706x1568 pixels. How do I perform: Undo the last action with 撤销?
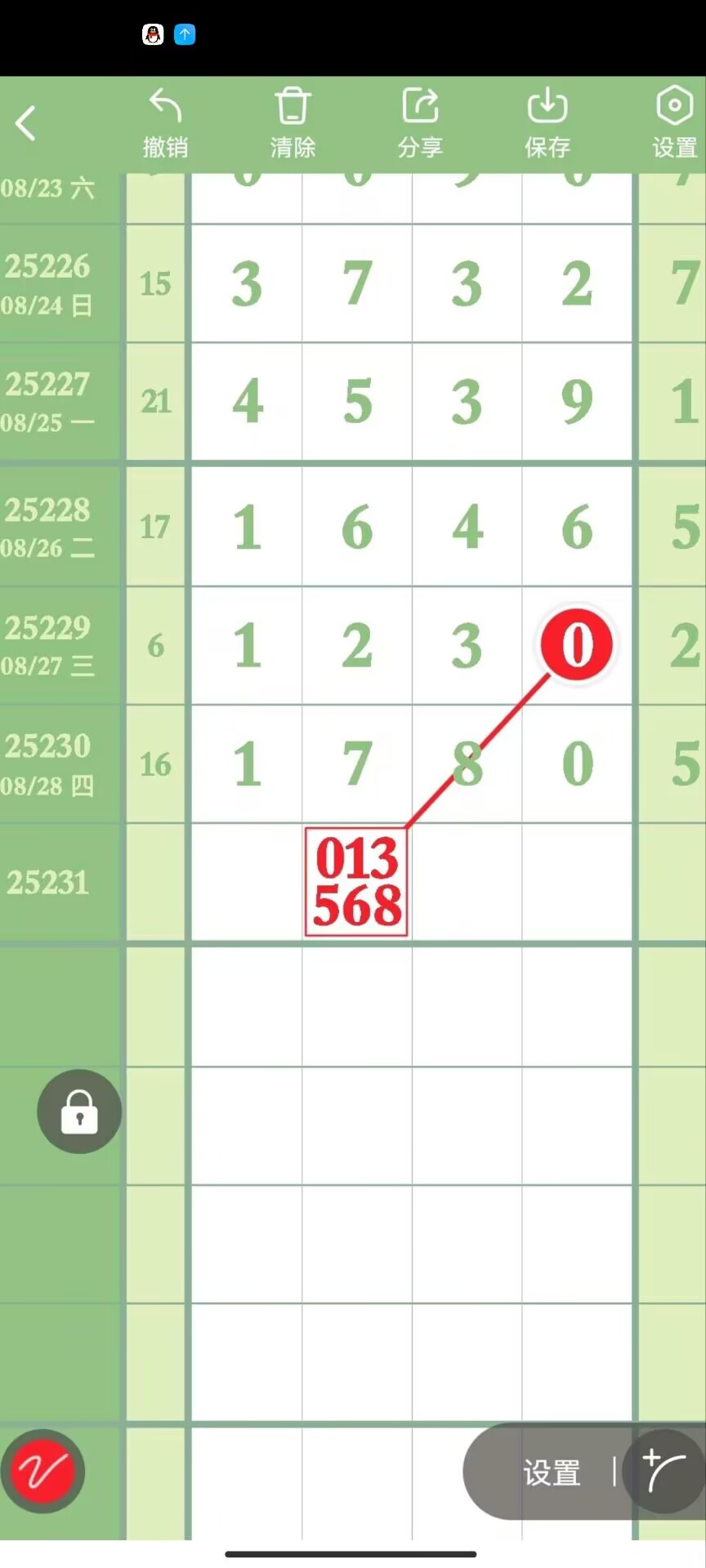tap(166, 123)
